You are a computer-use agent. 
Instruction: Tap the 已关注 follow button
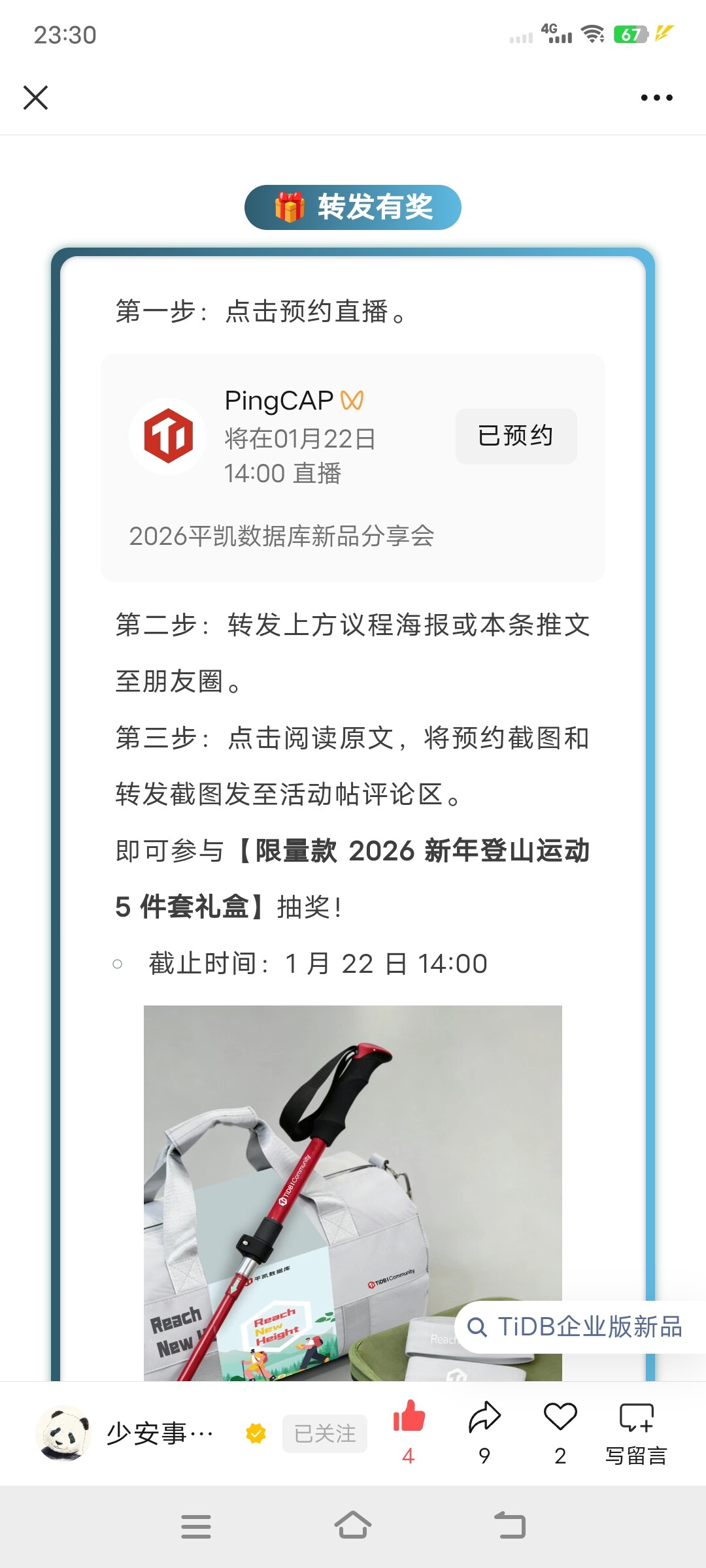tap(325, 1433)
